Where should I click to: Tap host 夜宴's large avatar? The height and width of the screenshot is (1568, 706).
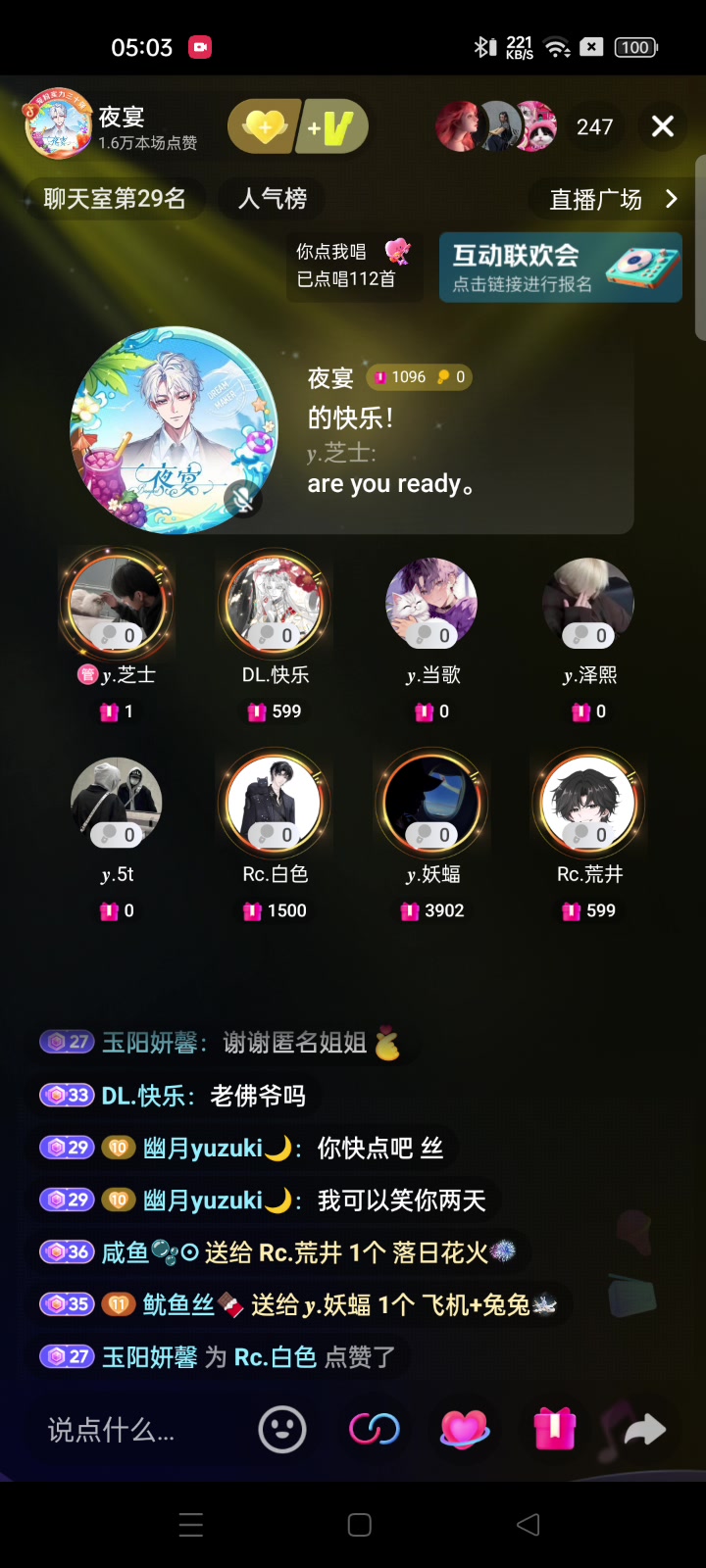[175, 430]
